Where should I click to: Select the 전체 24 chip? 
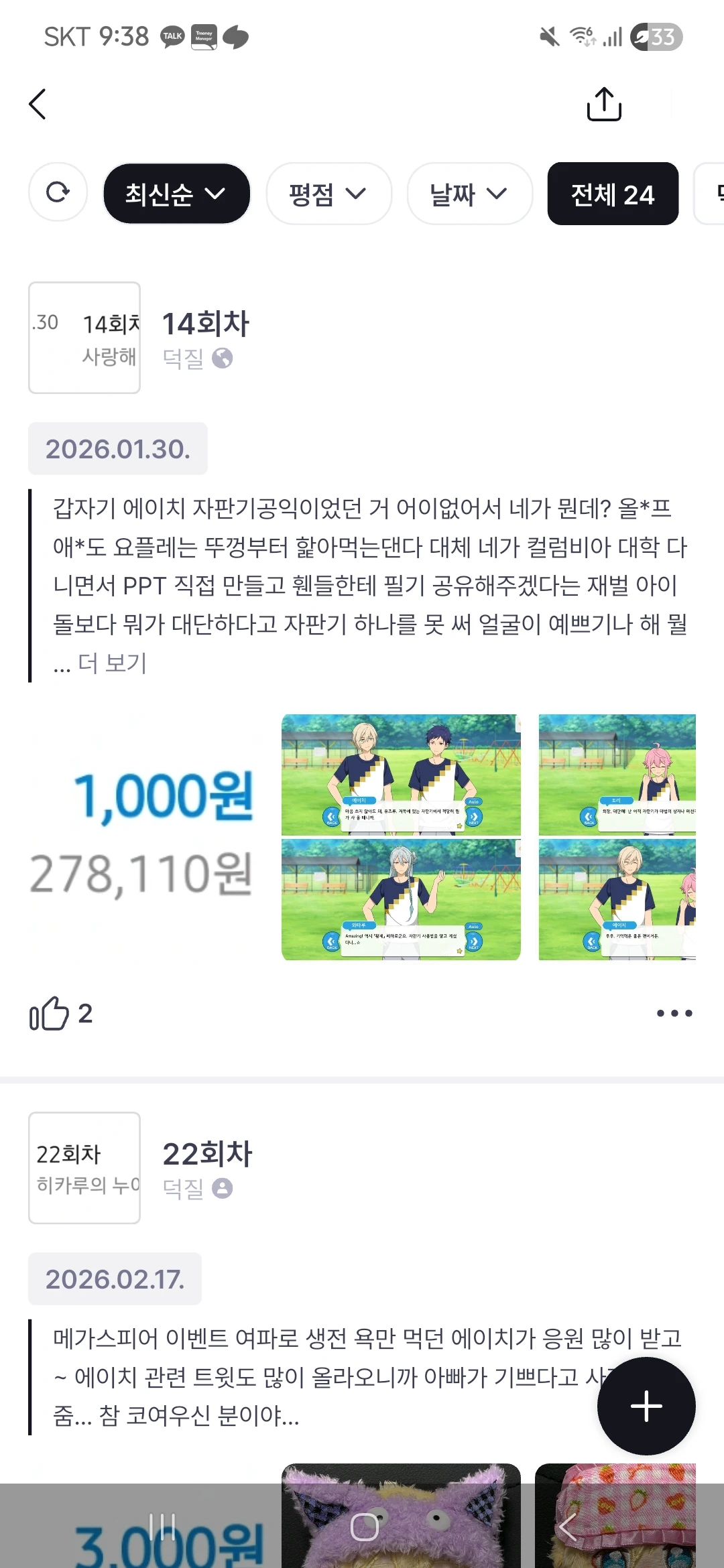[612, 194]
